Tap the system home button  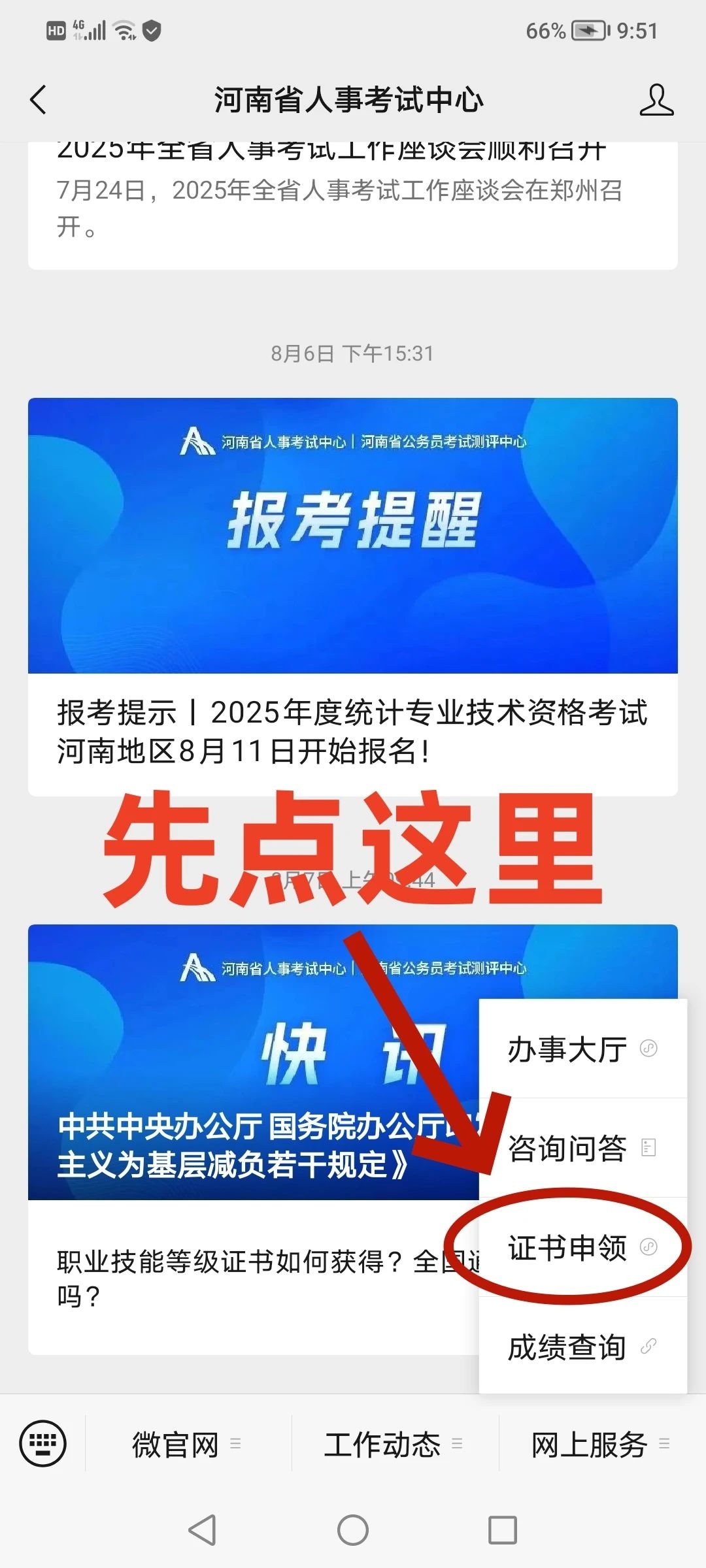click(x=353, y=1530)
